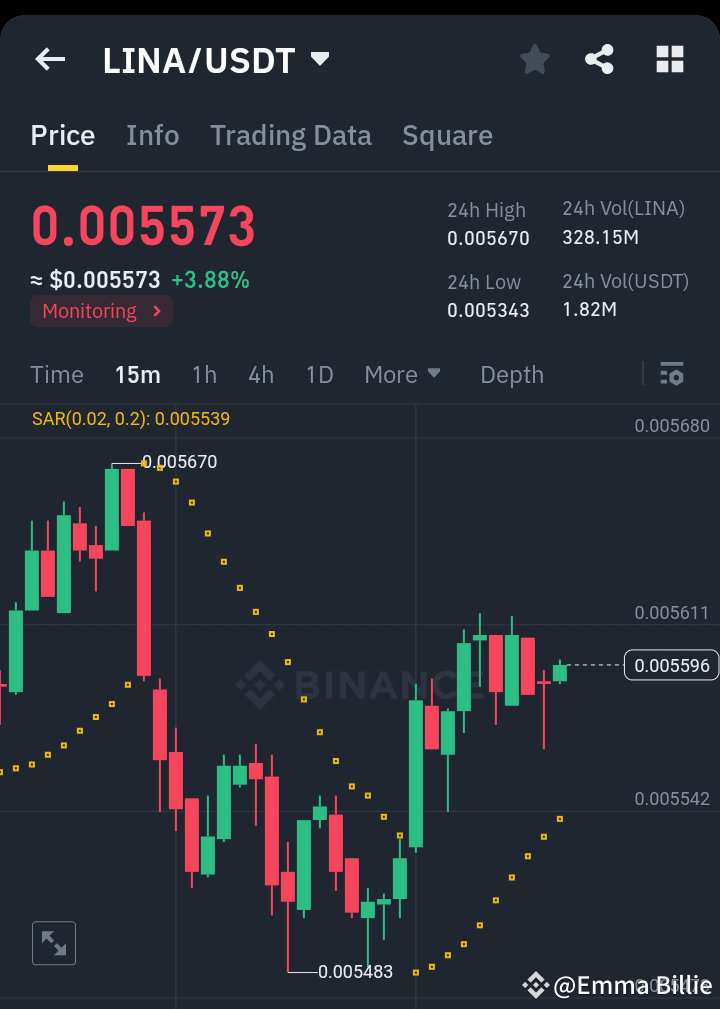Image resolution: width=720 pixels, height=1009 pixels.
Task: Open chart settings via the indicator settings icon
Action: click(672, 374)
